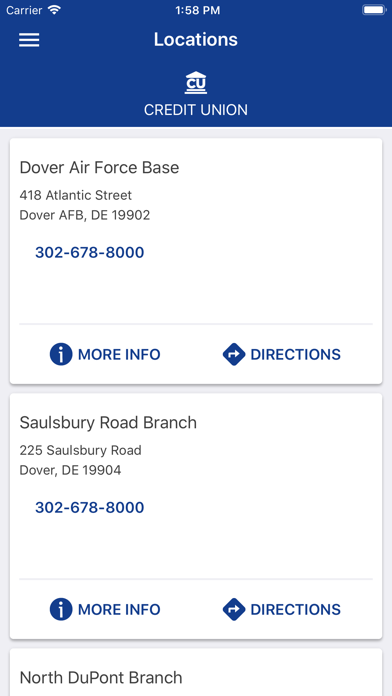Get directions to Dover Air Force Base
392x696 pixels.
coord(282,355)
